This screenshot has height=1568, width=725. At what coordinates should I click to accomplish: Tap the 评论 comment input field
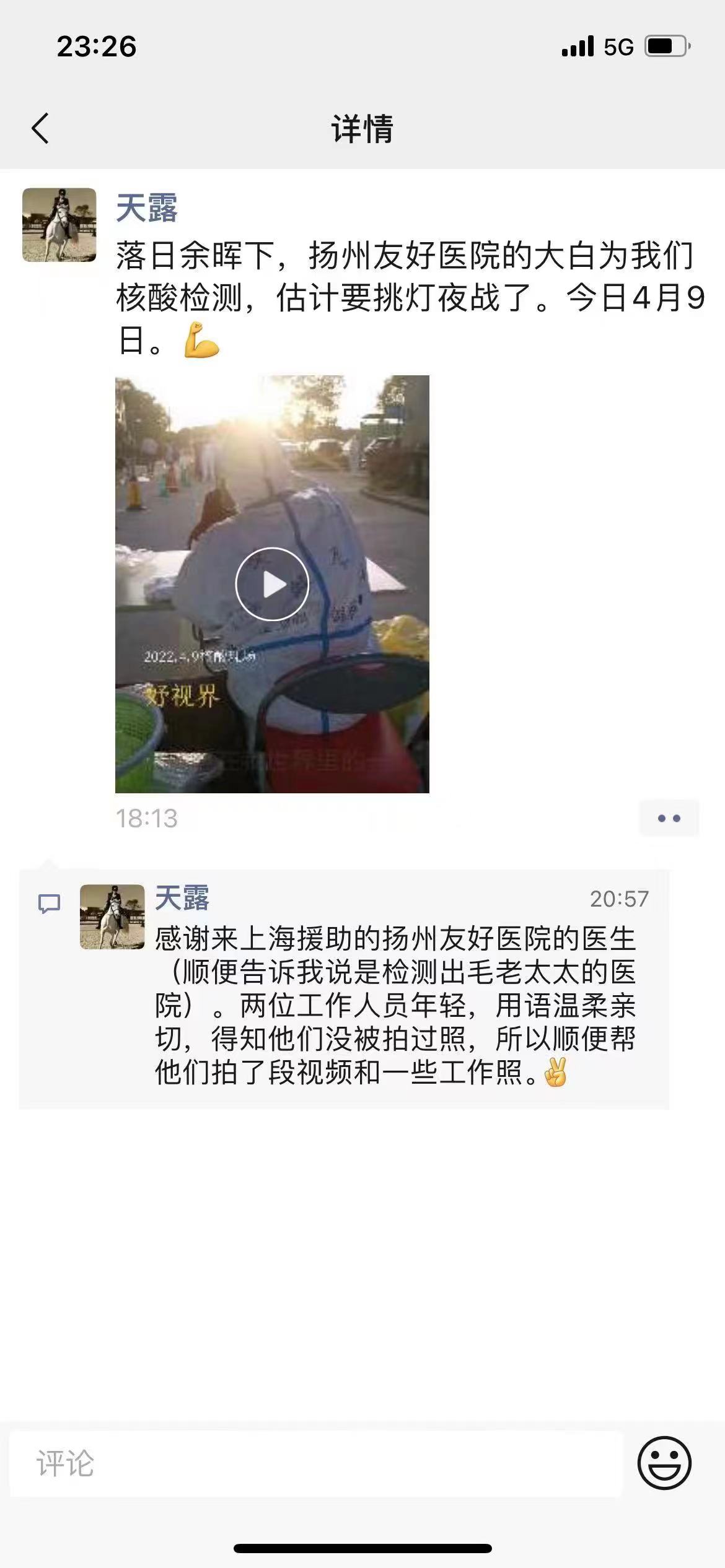coord(316,1464)
